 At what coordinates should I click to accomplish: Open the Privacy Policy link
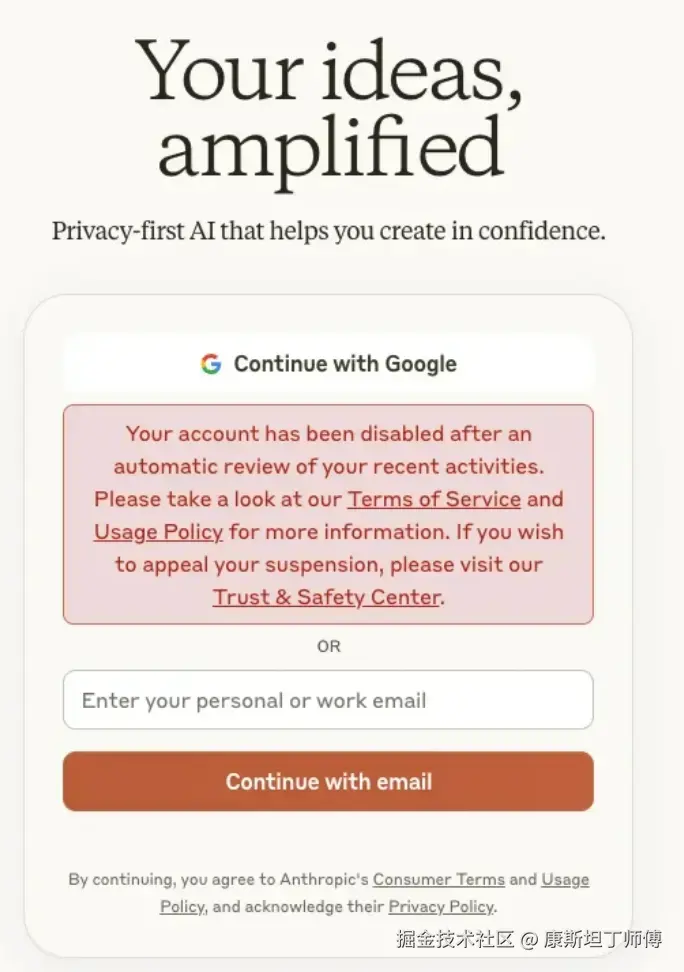[440, 907]
